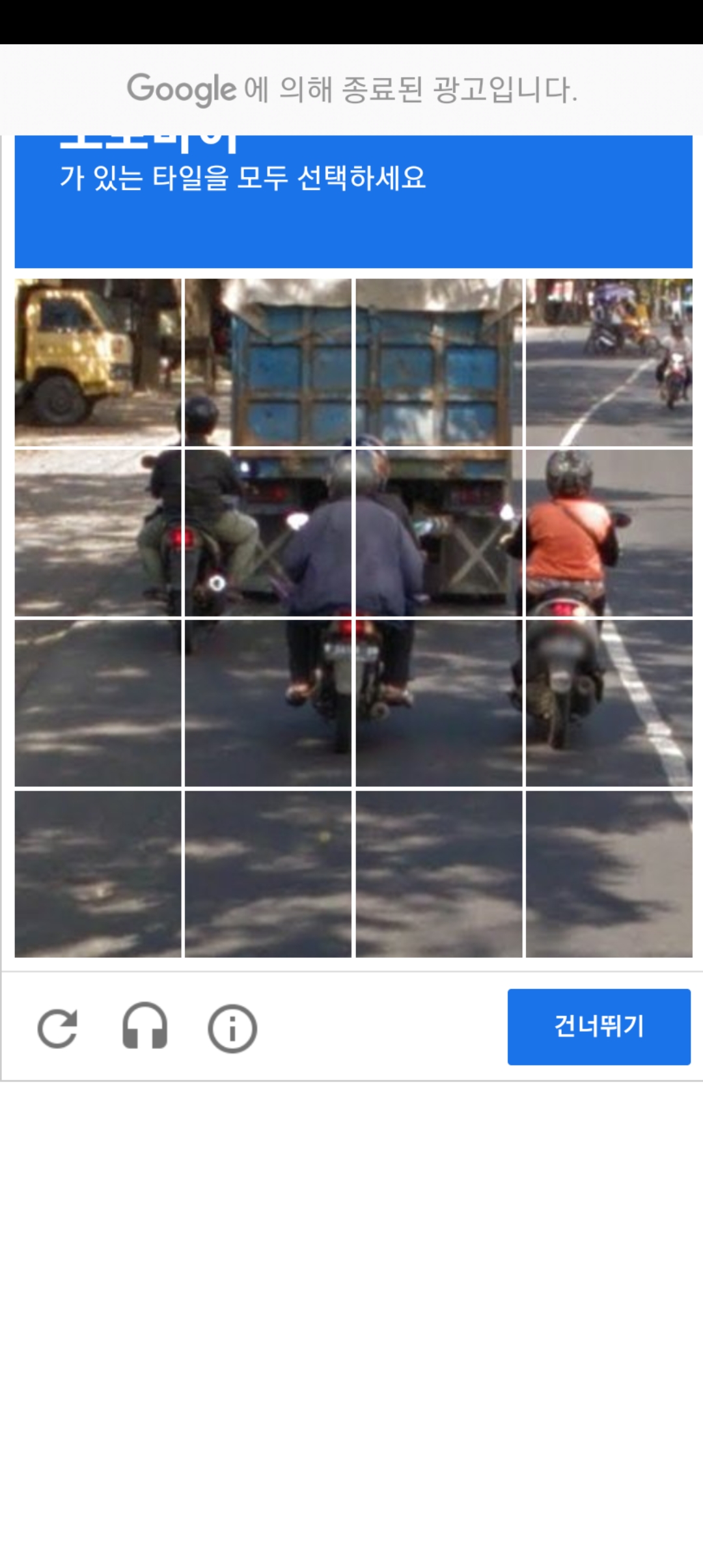
Task: Tap the 건너뛰기 skip button
Action: click(x=599, y=1027)
